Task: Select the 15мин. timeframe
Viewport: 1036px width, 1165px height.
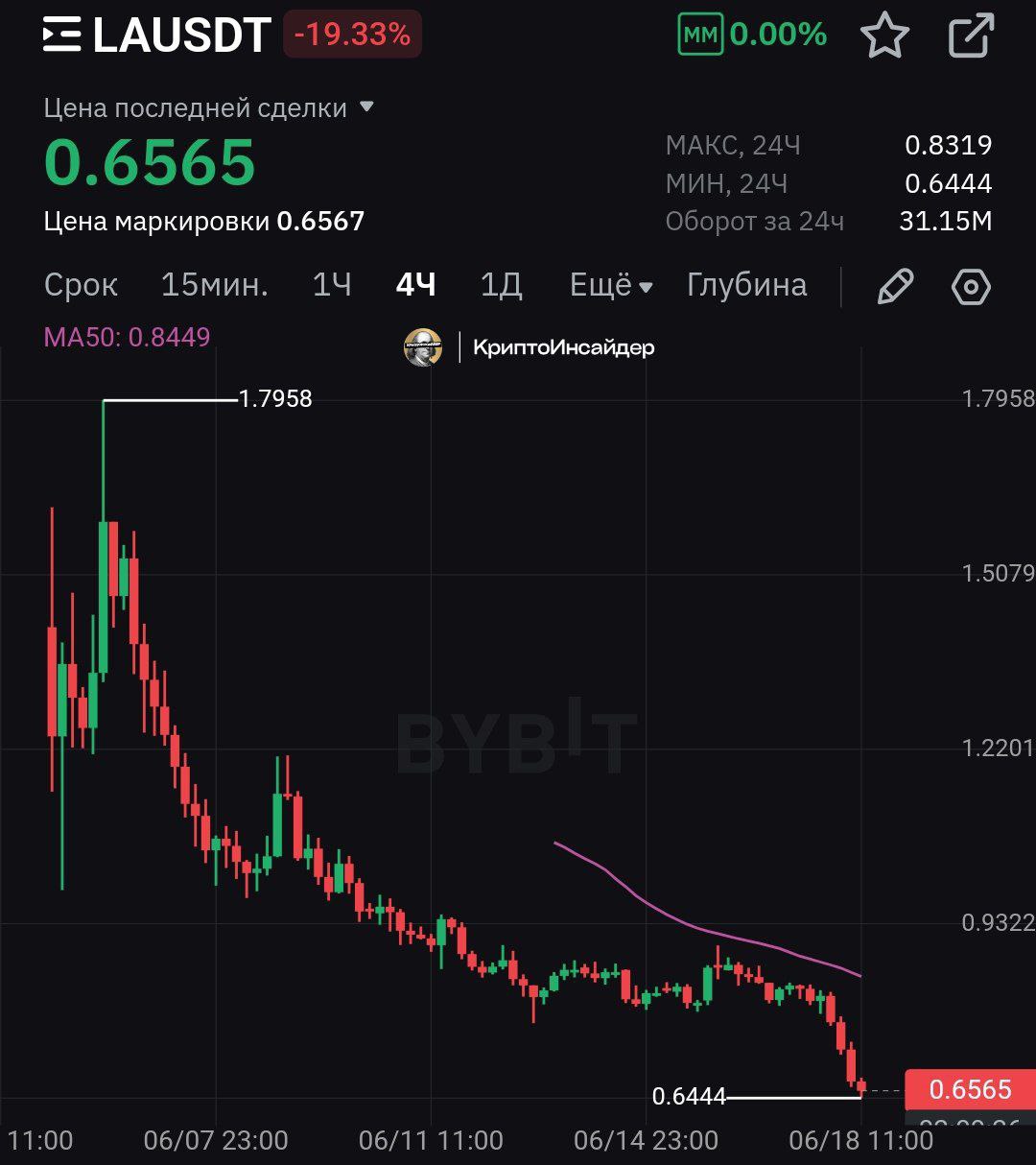Action: point(214,285)
